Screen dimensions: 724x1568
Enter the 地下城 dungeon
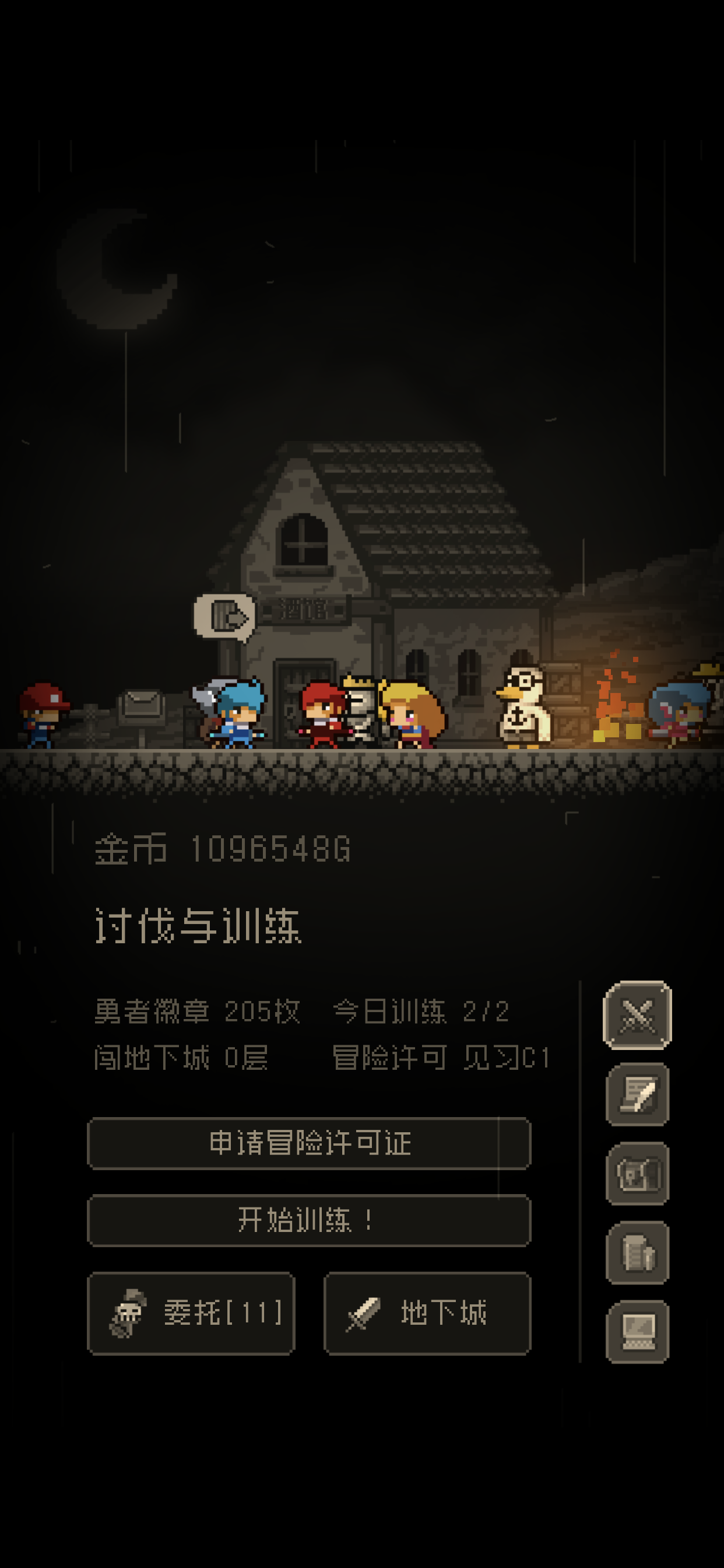(x=428, y=1313)
